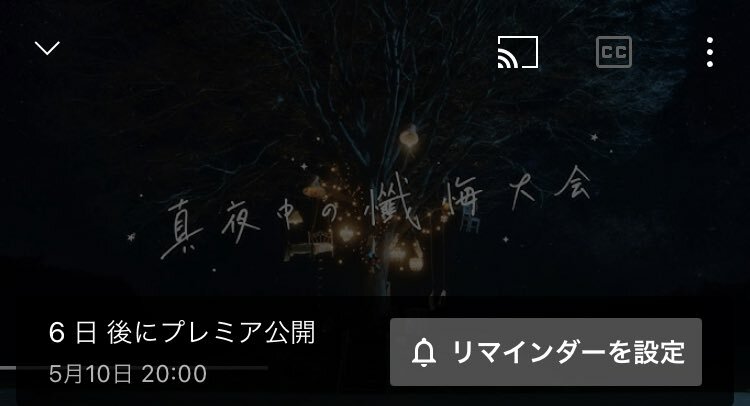Open the three-dot overflow menu
Screen dimensions: 750x406
[709, 52]
